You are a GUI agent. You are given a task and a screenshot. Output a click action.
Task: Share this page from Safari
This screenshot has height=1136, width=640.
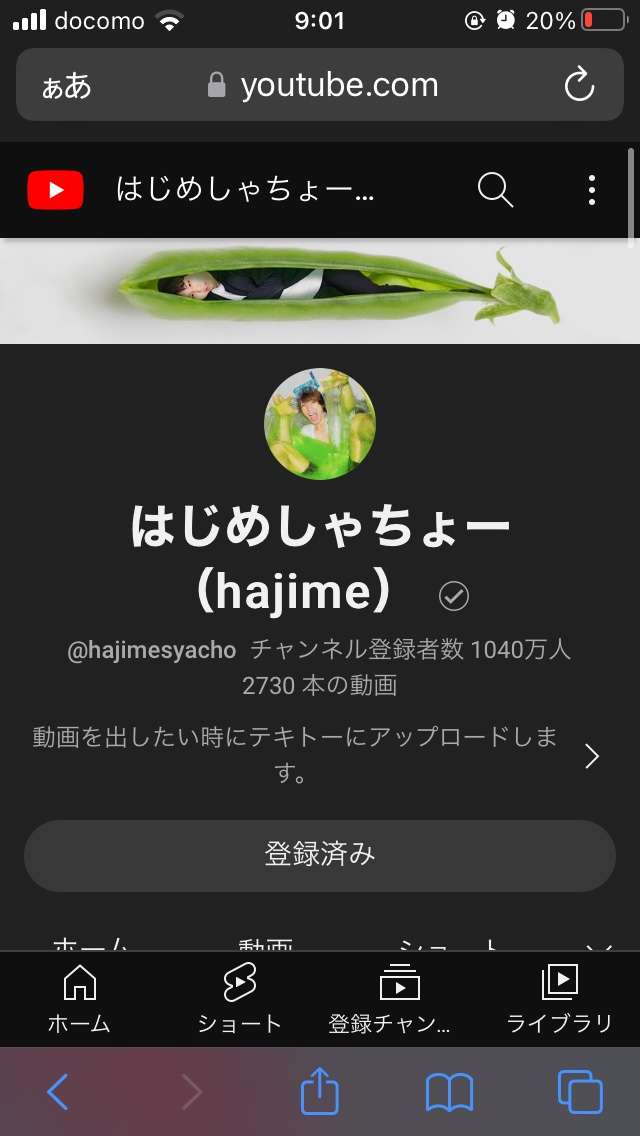click(x=320, y=1090)
